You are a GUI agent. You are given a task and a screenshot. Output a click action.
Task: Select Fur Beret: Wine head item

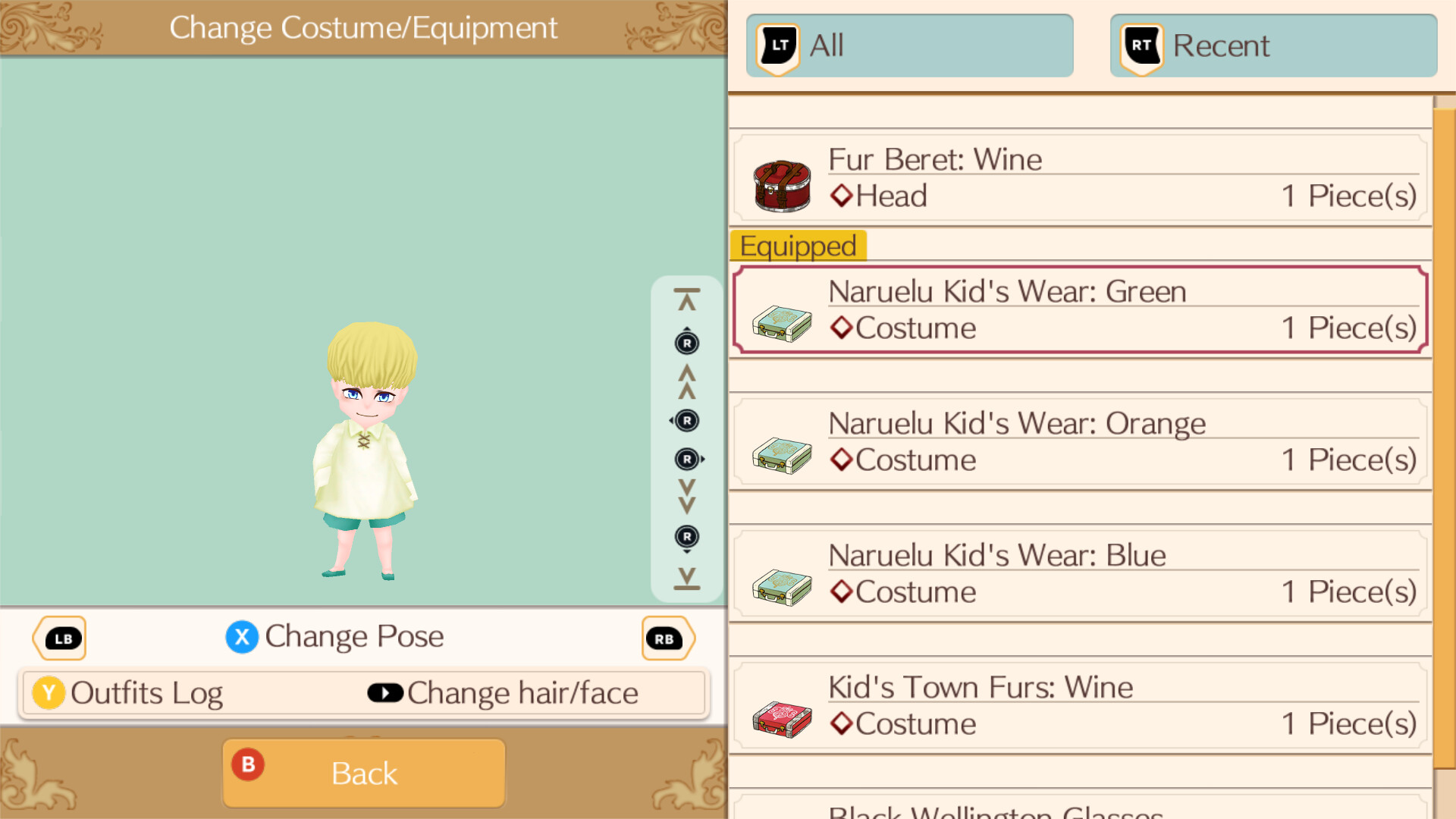click(1080, 179)
